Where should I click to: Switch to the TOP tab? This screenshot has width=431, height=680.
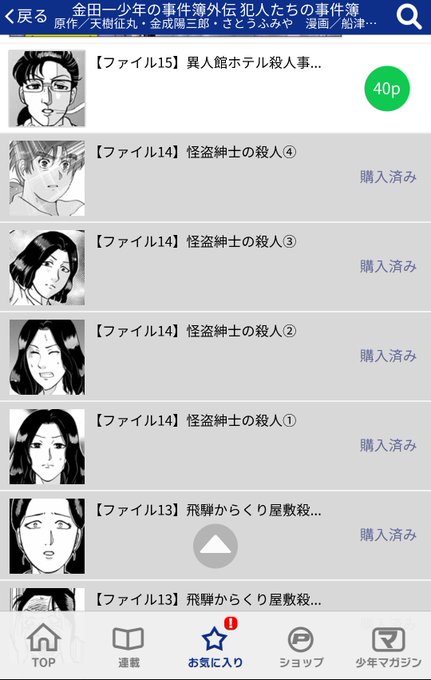click(x=43, y=645)
